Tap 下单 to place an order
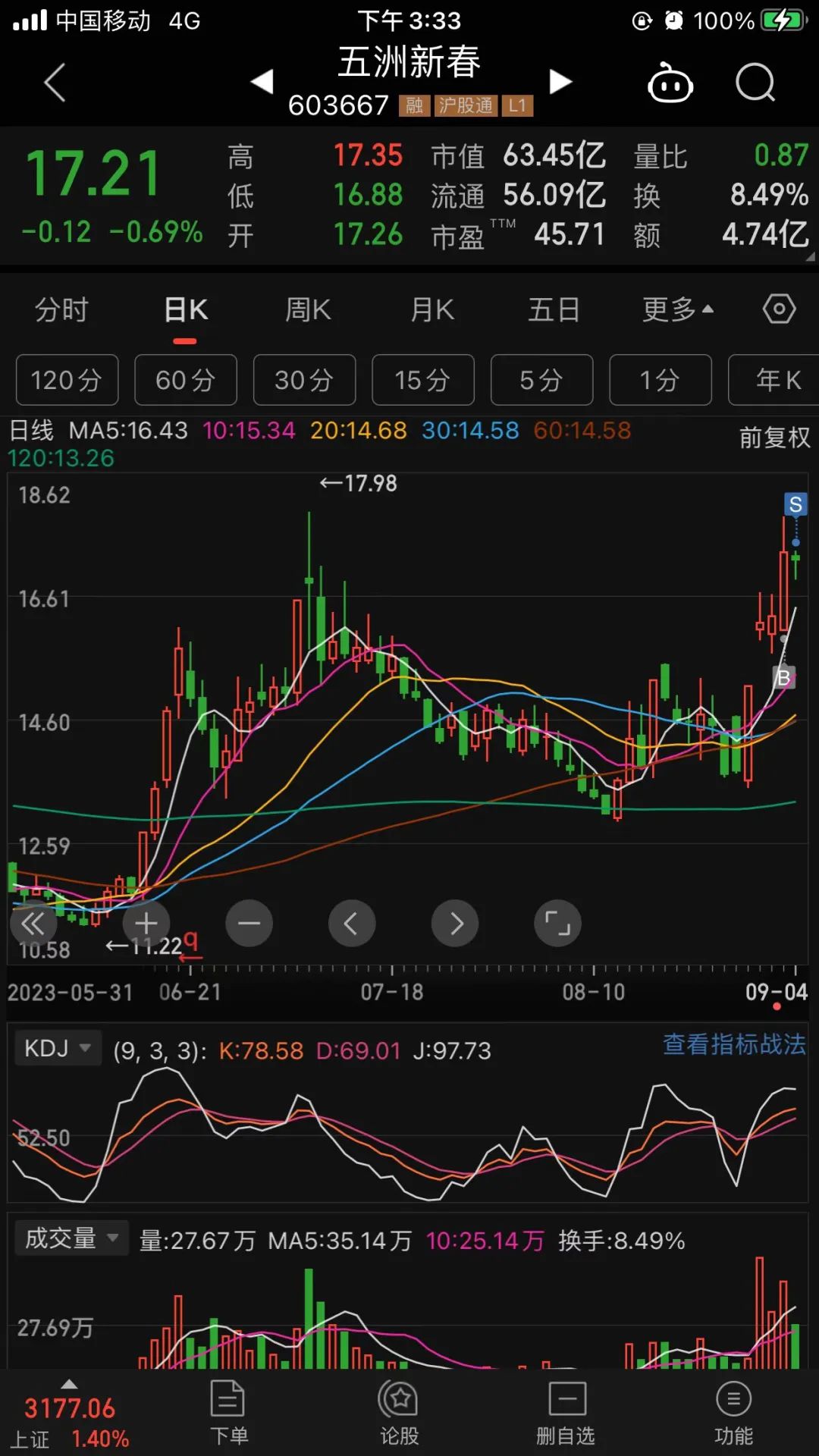 pos(228,1413)
